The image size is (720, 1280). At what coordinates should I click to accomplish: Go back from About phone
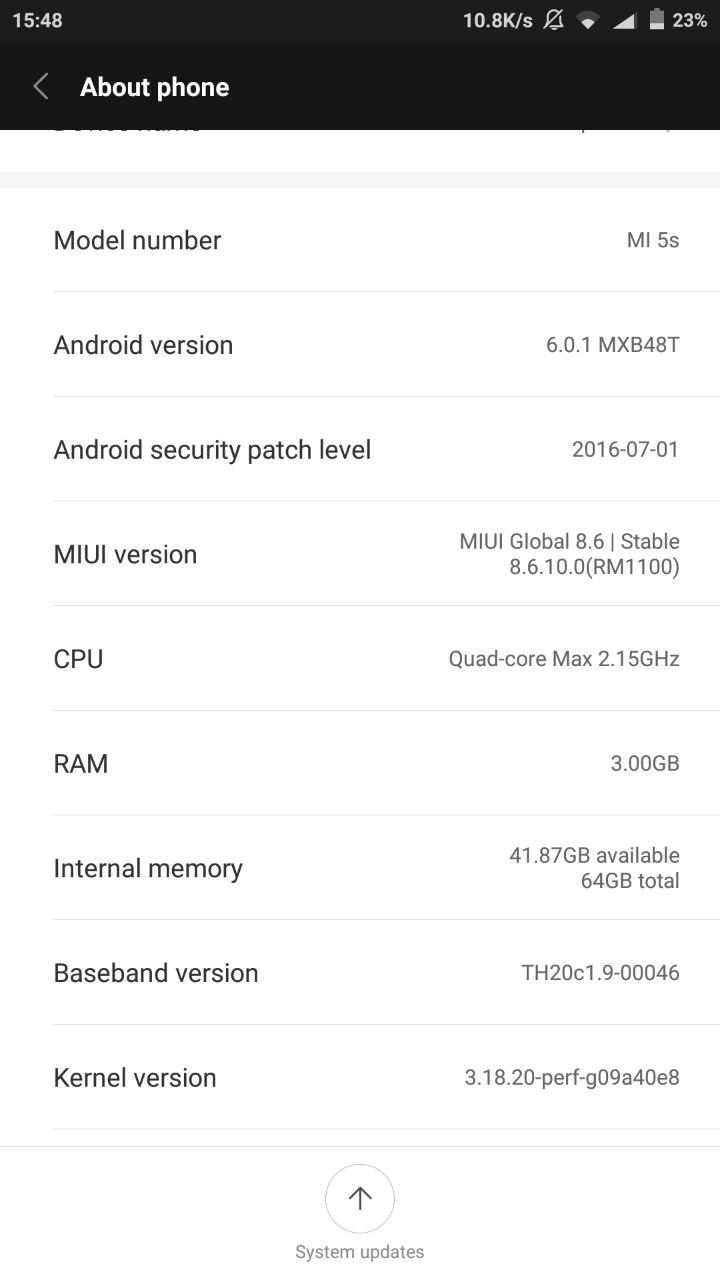pos(41,87)
